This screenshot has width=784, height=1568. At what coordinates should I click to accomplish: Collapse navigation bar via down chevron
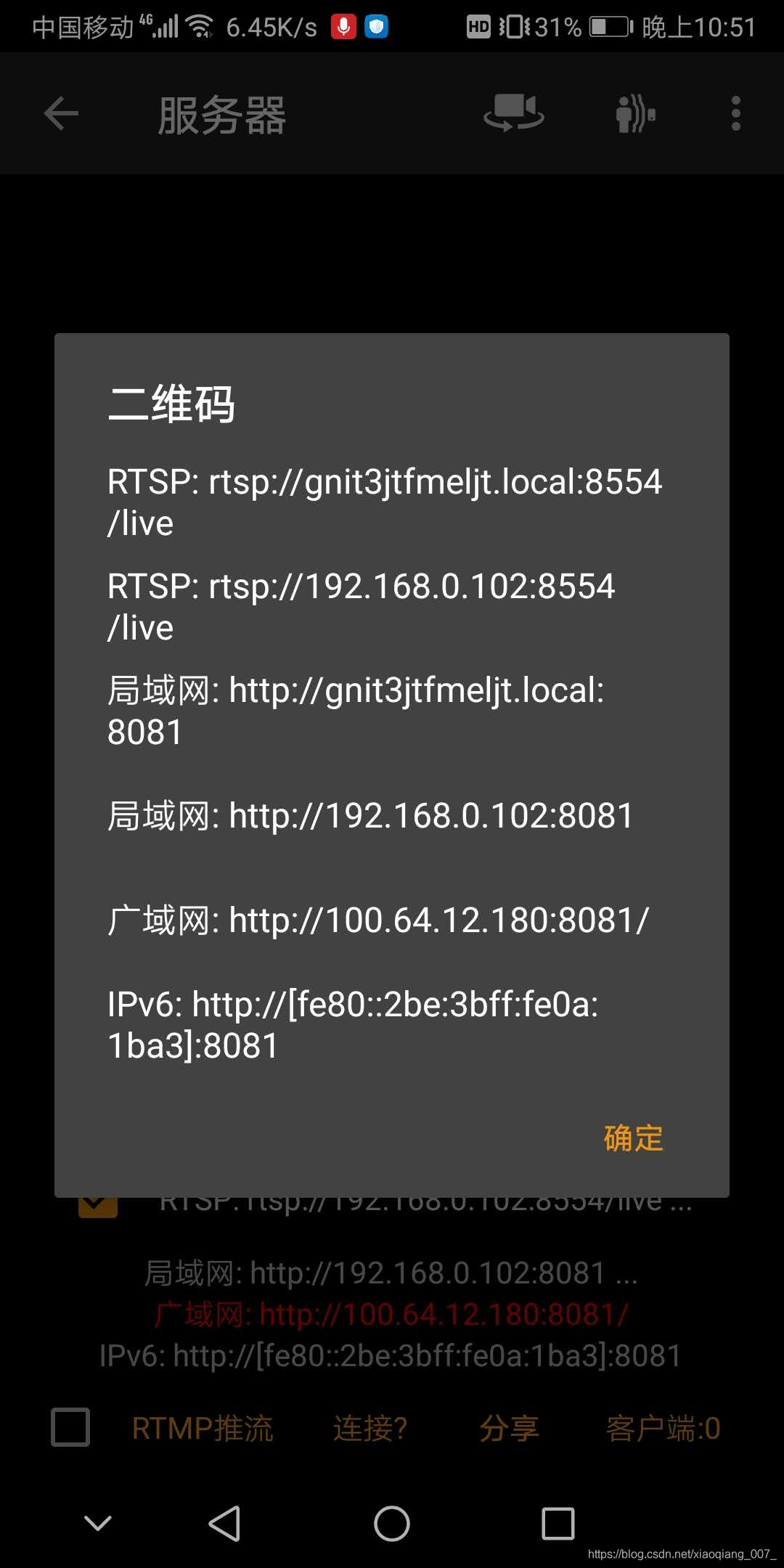point(98,1522)
